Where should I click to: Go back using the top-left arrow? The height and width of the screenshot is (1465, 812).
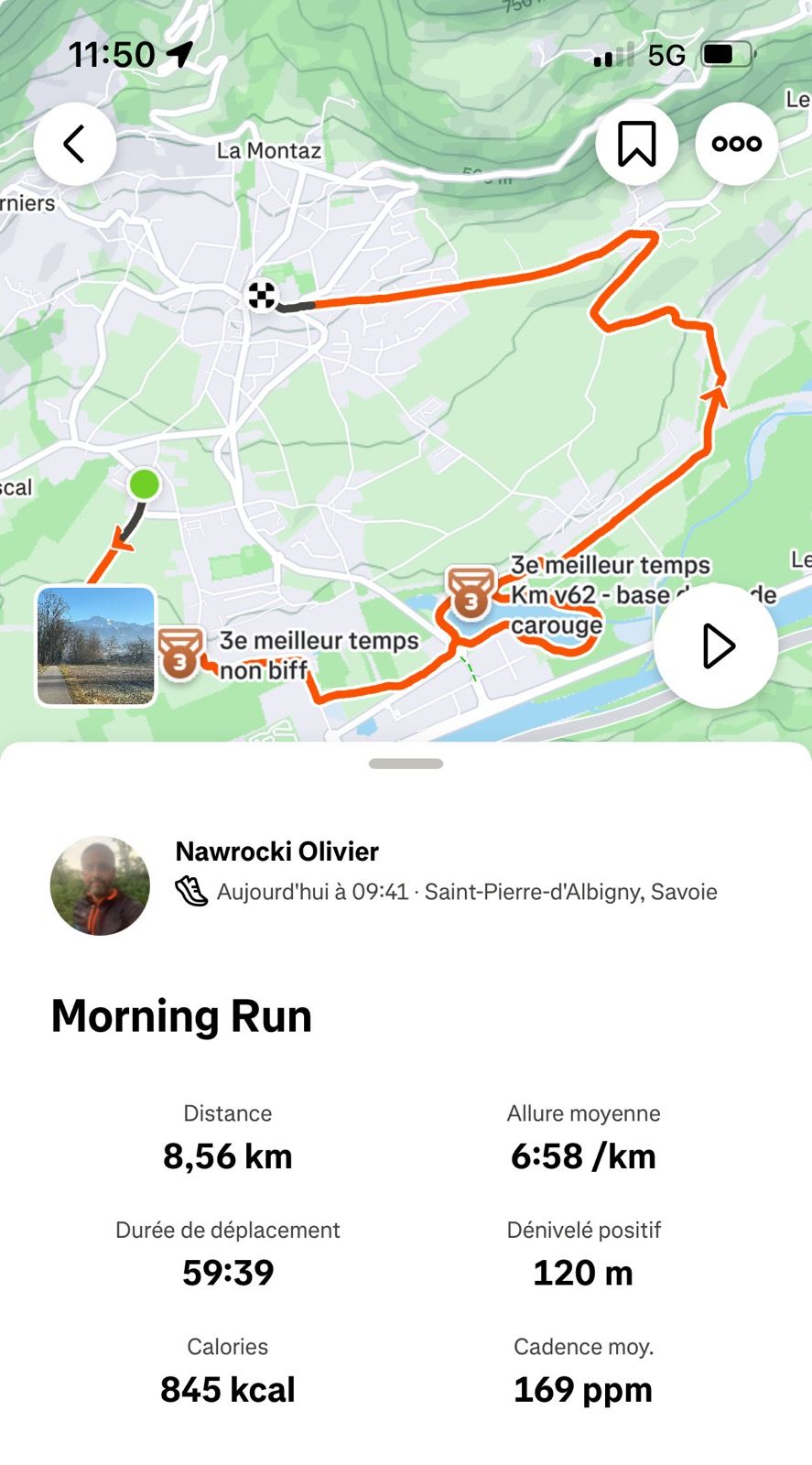[x=74, y=144]
